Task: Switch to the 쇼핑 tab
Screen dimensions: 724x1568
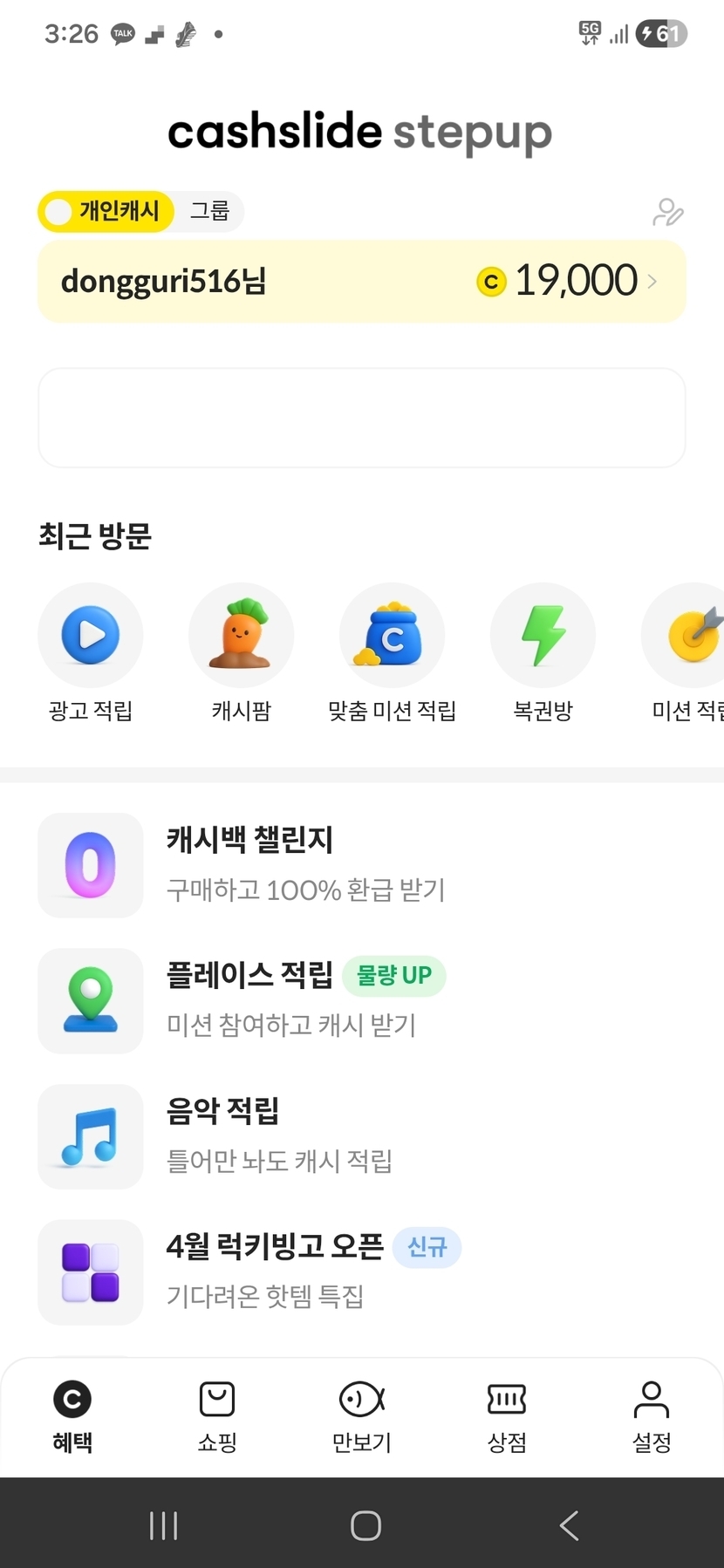Action: click(x=217, y=1416)
